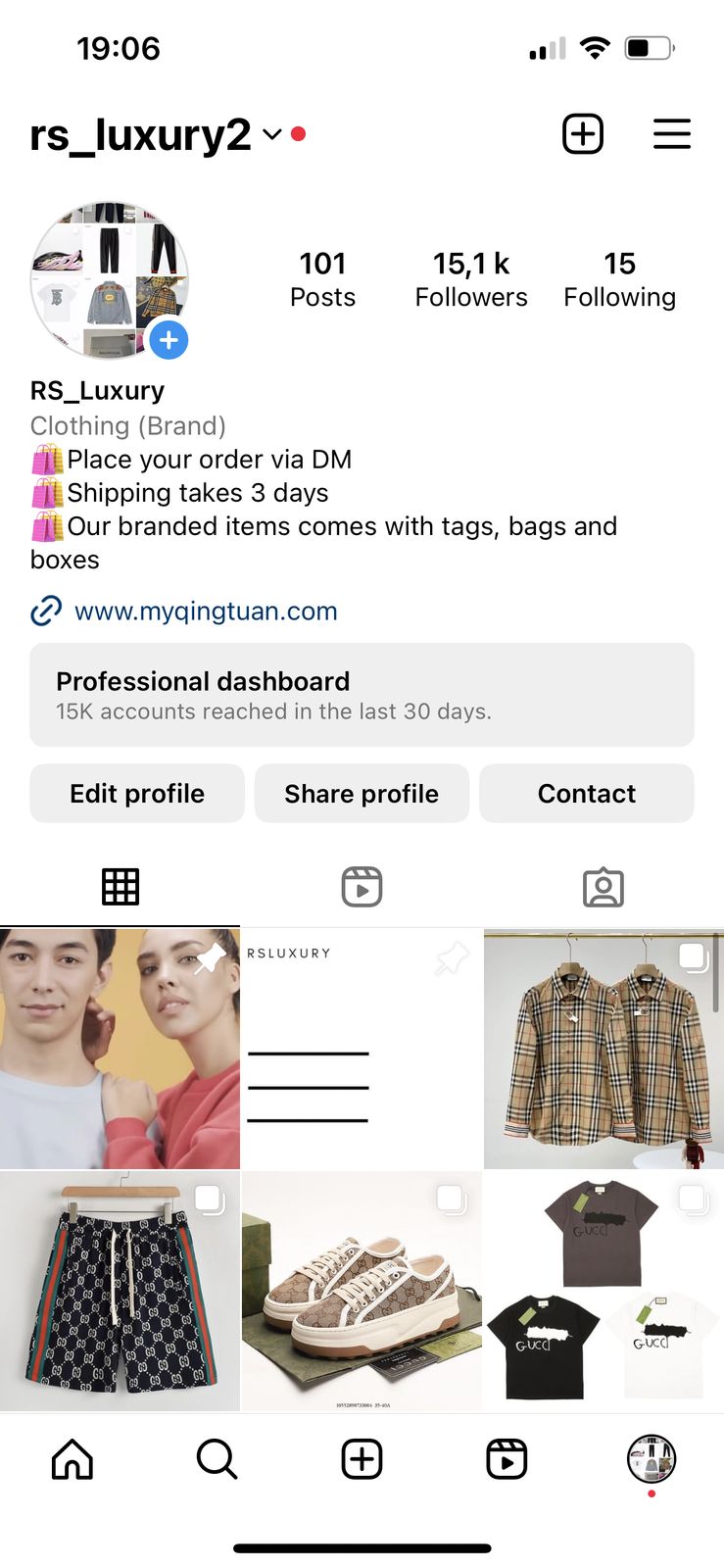The image size is (724, 1568).
Task: Open the www.myqingtuan.com link
Action: coord(205,612)
